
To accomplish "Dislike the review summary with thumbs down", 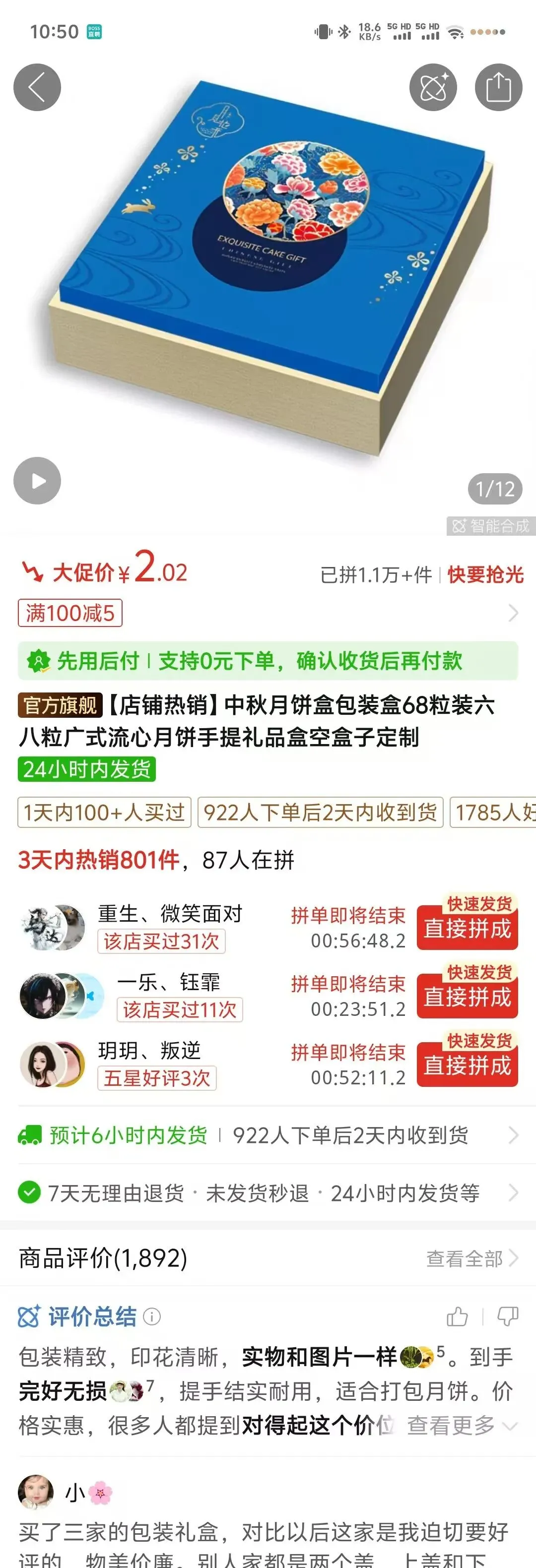I will [507, 1316].
